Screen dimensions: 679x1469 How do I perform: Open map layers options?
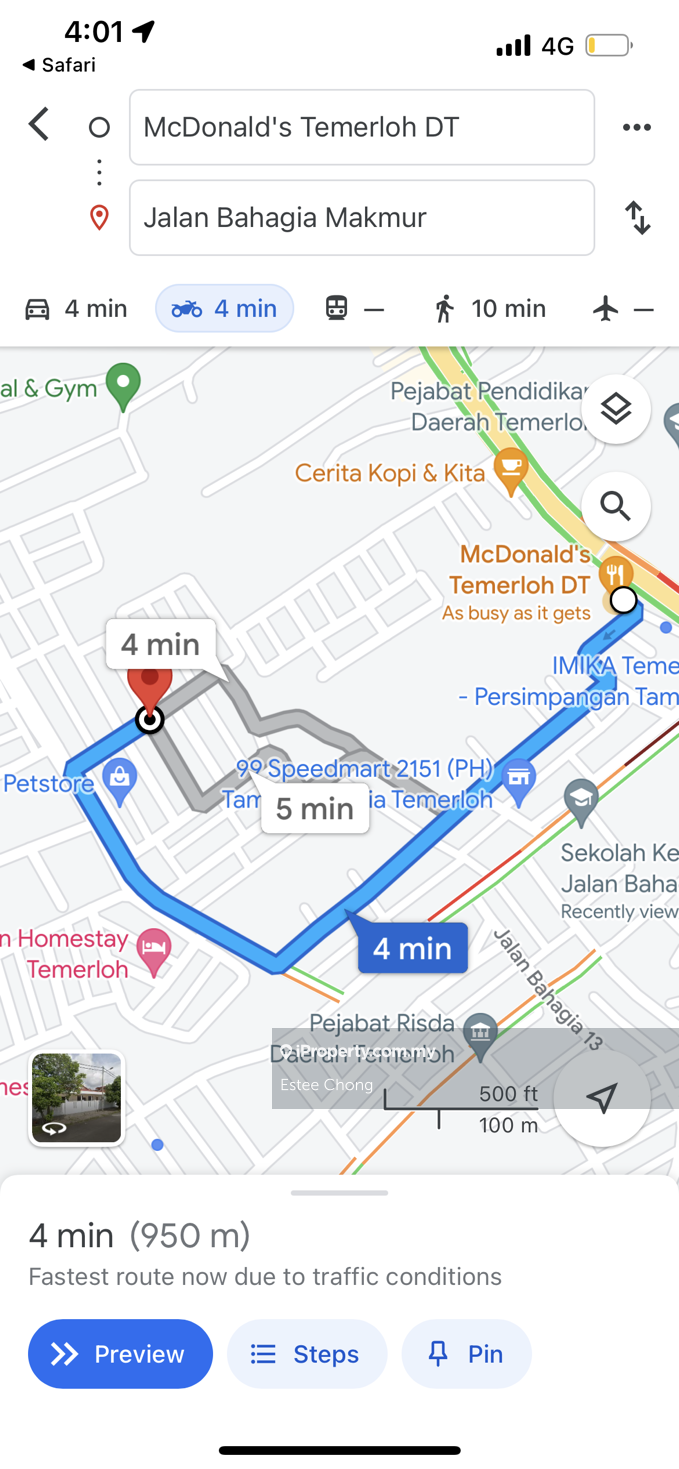coord(616,409)
